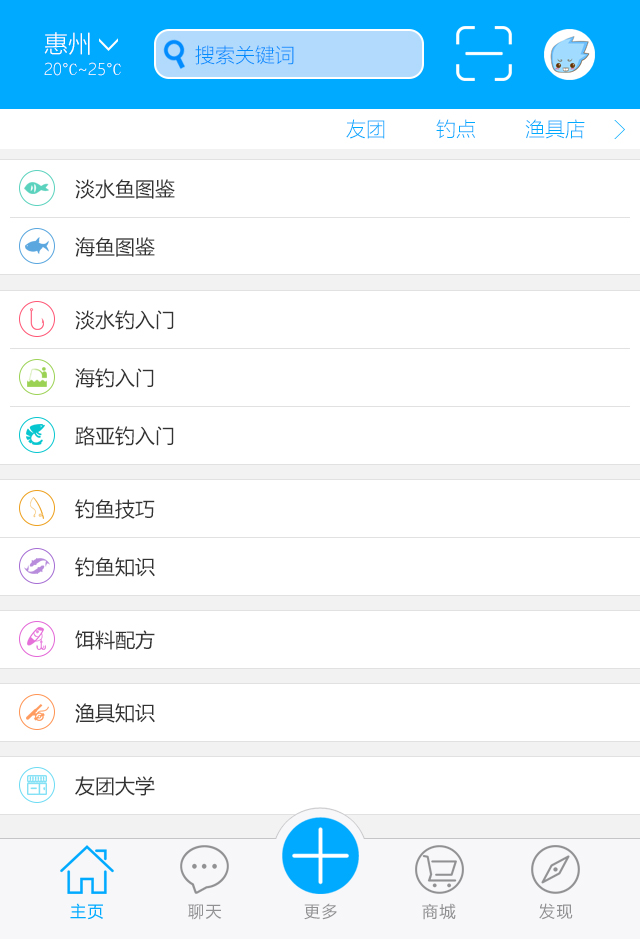Switch to the 渔具店 tab
Image resolution: width=640 pixels, height=939 pixels.
(x=555, y=129)
